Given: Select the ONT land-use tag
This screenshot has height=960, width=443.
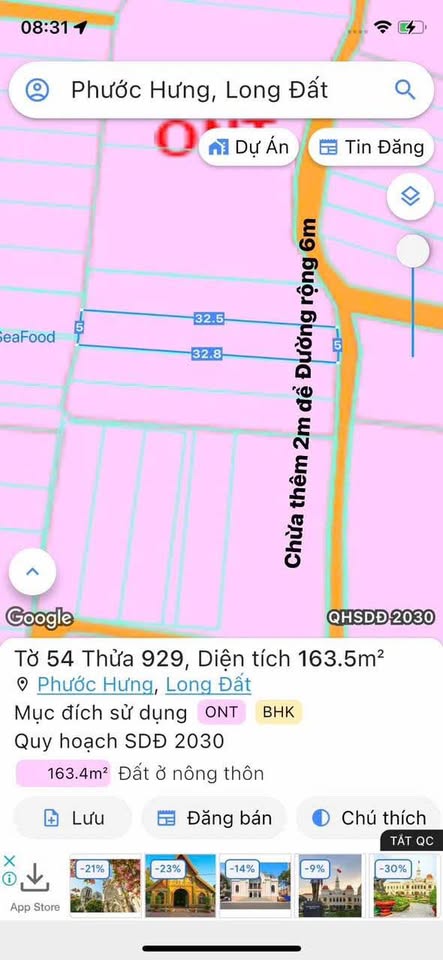Looking at the screenshot, I should point(221,713).
